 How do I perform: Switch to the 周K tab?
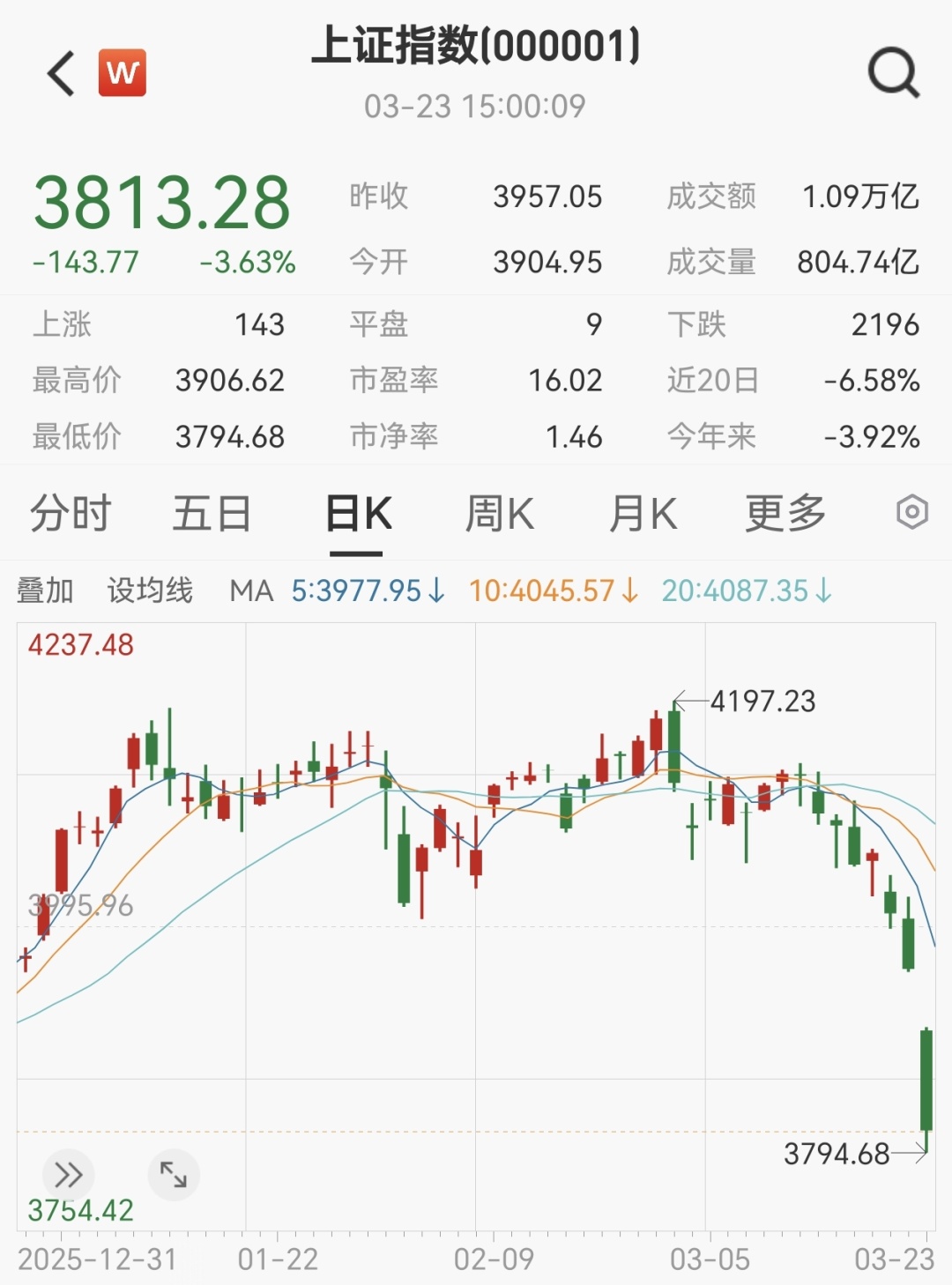pyautogui.click(x=498, y=513)
